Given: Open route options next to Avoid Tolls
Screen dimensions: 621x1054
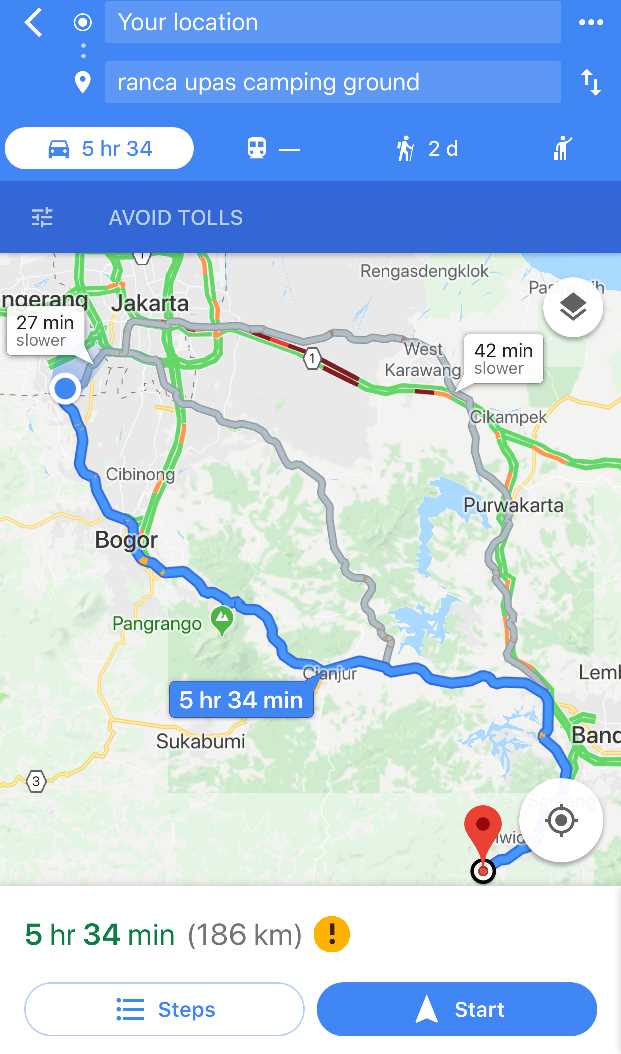Looking at the screenshot, I should (x=42, y=217).
